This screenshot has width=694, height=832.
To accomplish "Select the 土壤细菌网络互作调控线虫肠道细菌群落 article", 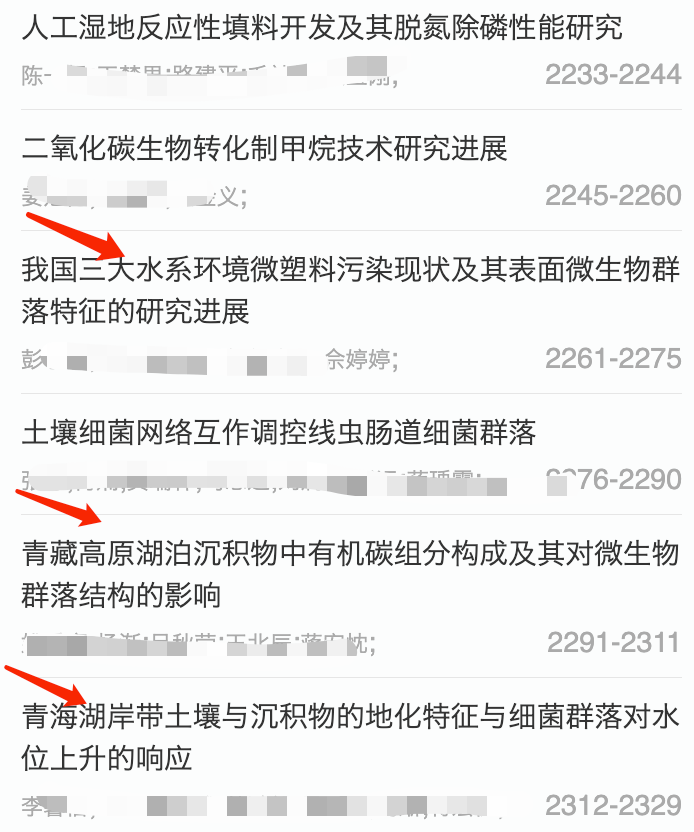I will 279,432.
